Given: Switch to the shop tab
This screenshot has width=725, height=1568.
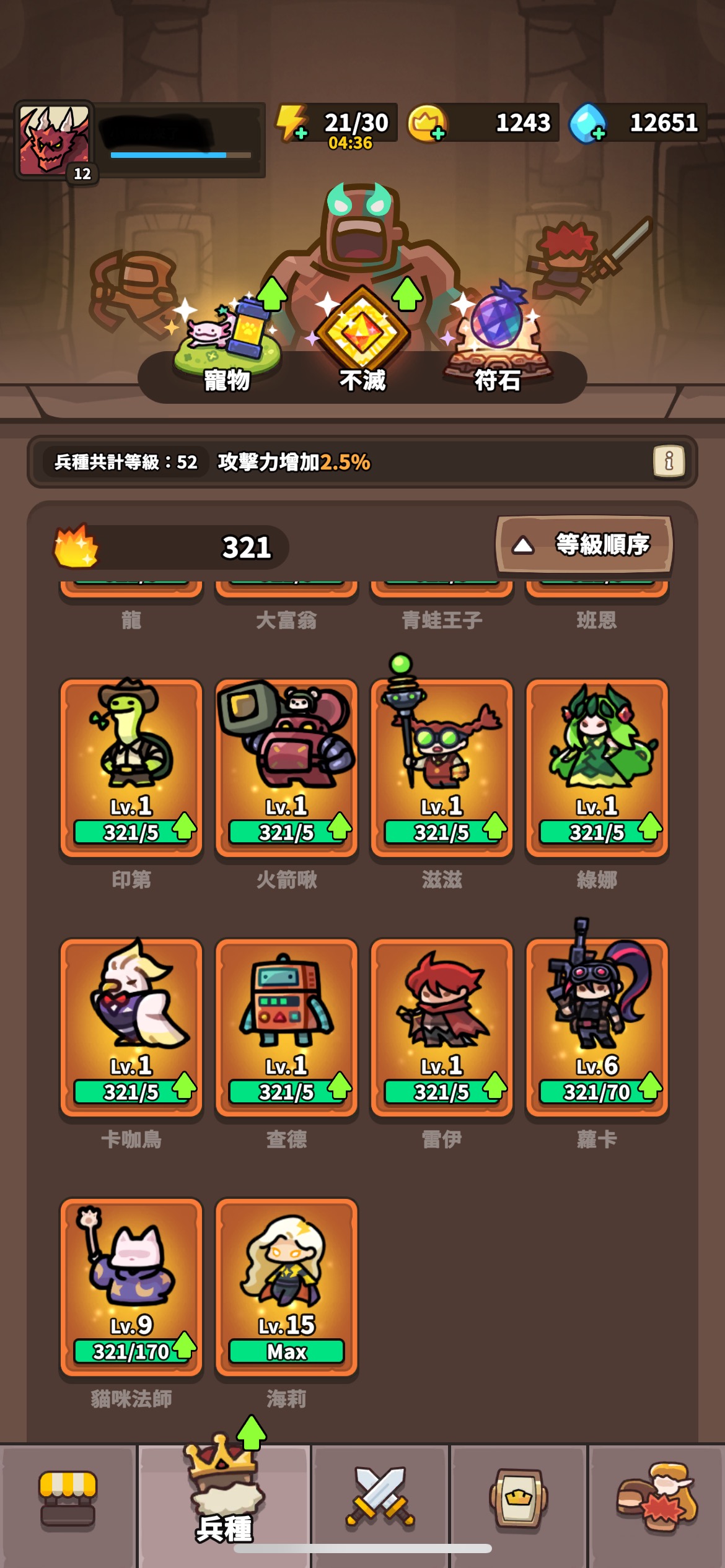Looking at the screenshot, I should (x=68, y=1504).
